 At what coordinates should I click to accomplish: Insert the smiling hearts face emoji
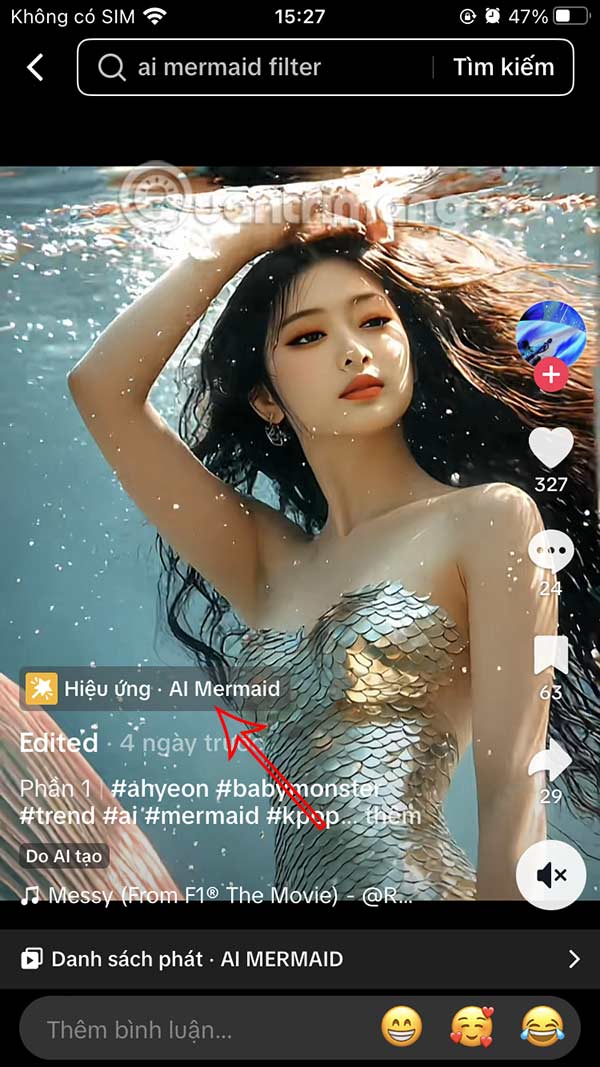(x=474, y=1027)
